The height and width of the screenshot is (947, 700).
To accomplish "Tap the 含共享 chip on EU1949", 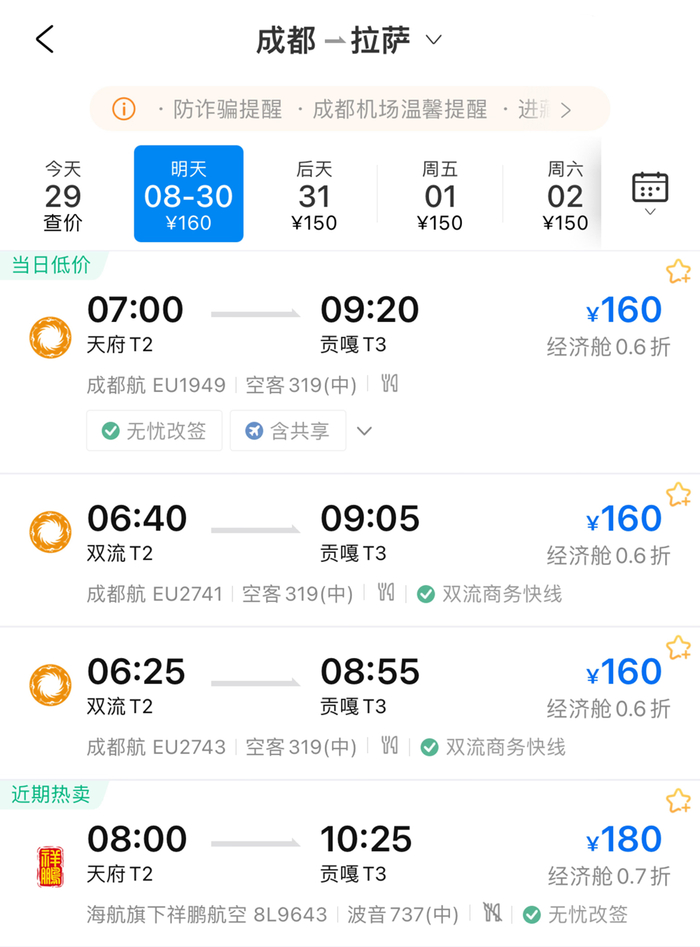I will point(288,431).
